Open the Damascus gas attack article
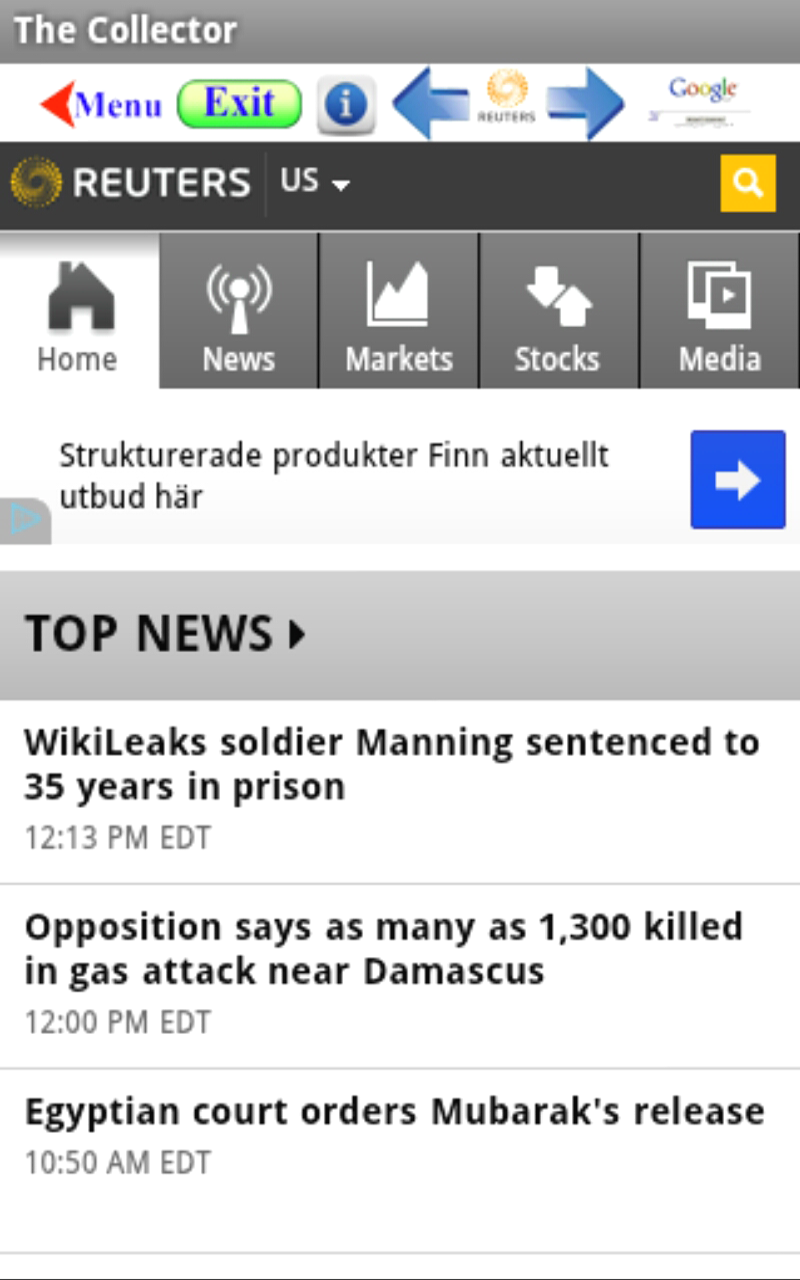 click(x=383, y=948)
